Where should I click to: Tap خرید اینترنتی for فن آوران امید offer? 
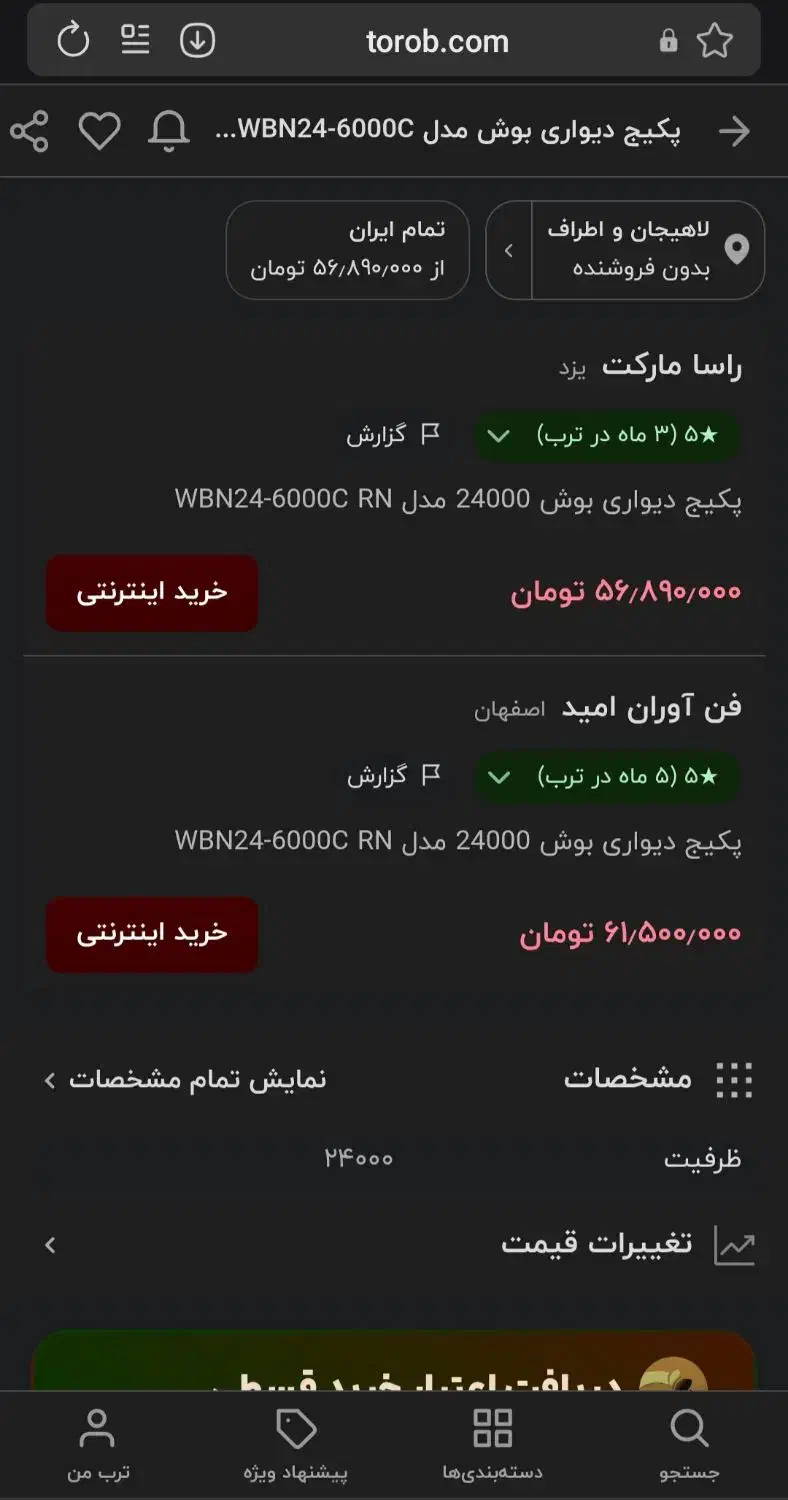[151, 935]
